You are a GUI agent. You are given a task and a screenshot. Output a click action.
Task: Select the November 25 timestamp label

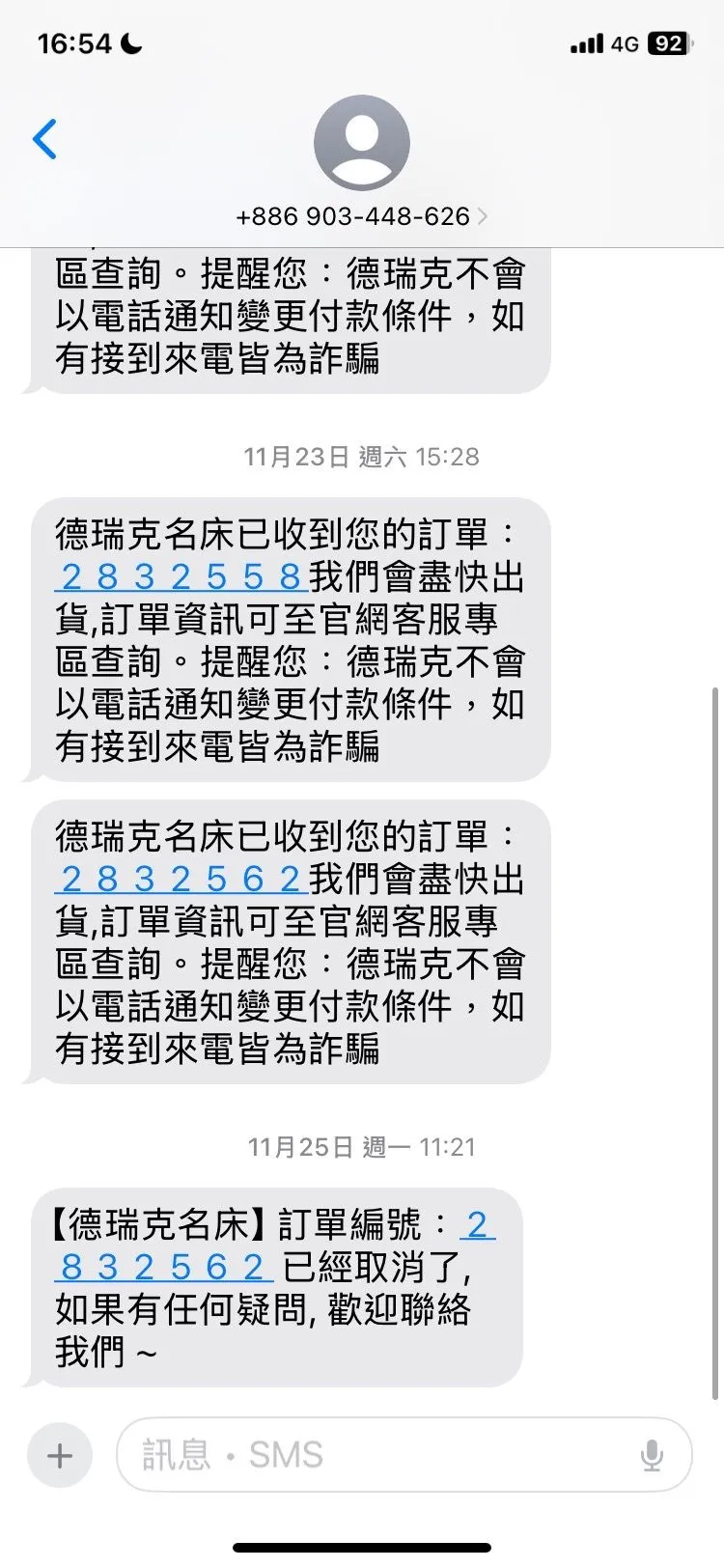(x=361, y=1147)
